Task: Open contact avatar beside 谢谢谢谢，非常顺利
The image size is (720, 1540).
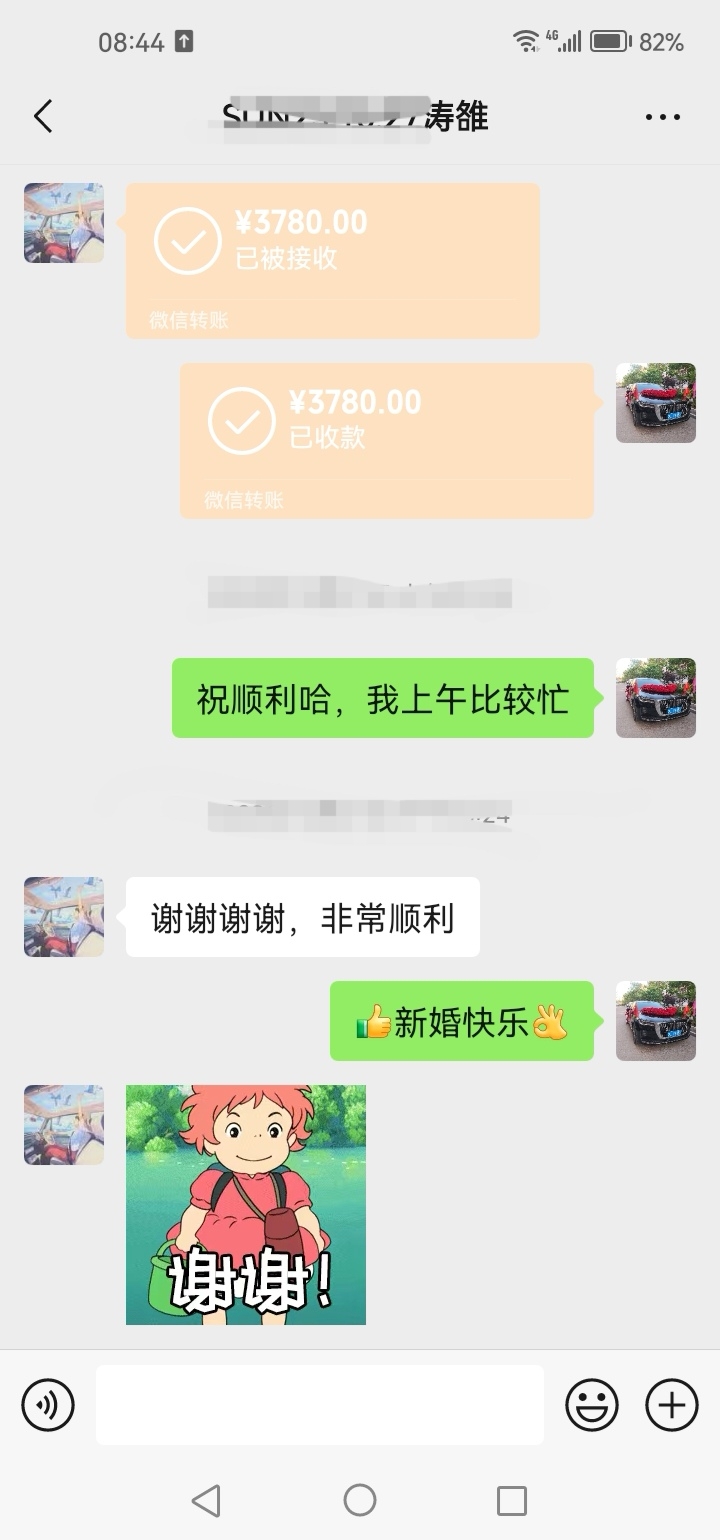Action: [64, 917]
